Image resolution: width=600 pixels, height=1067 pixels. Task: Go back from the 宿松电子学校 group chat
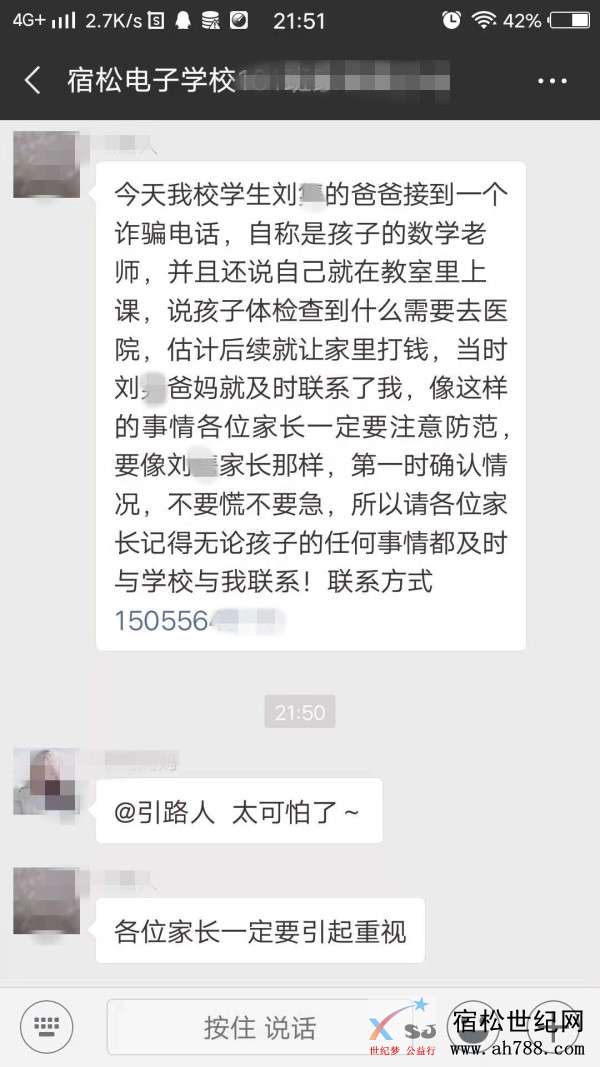pyautogui.click(x=32, y=81)
